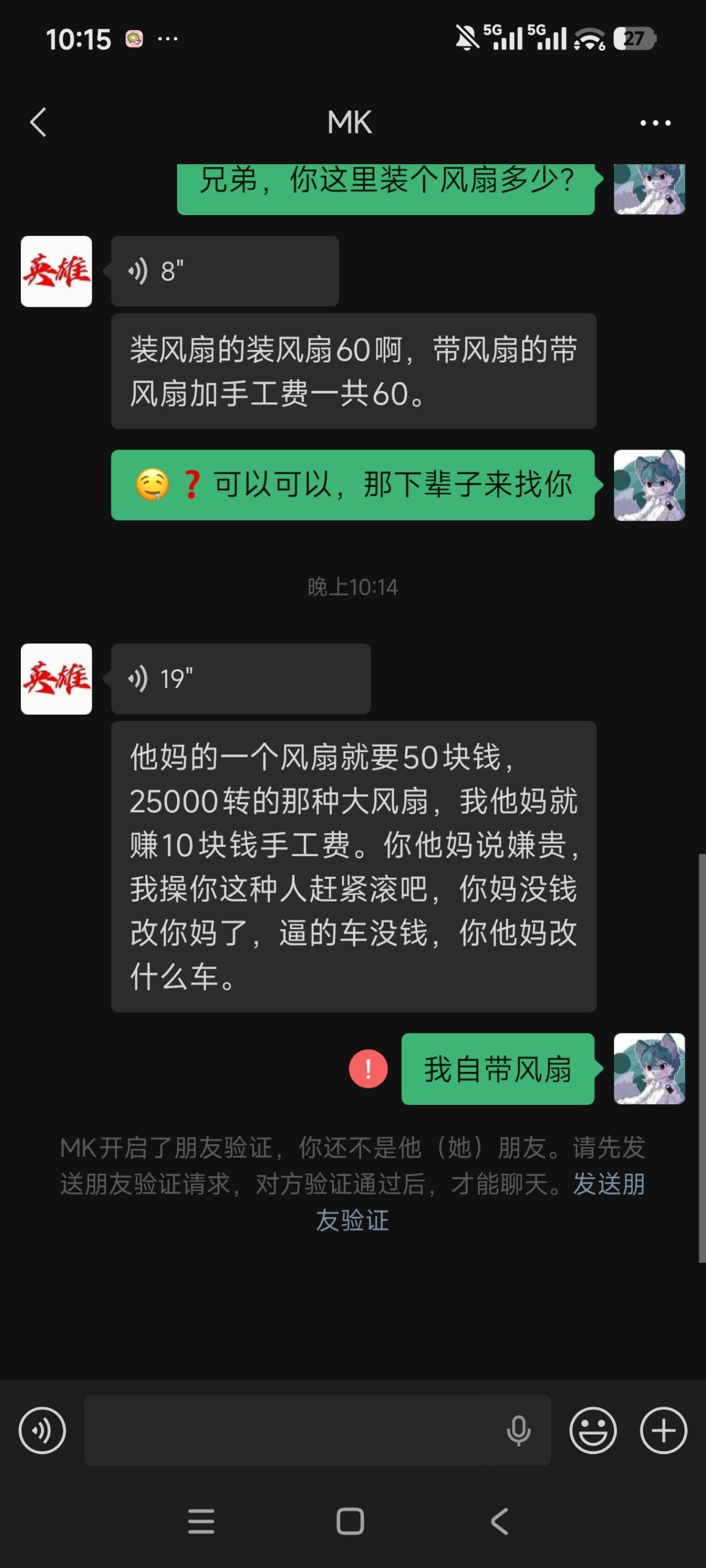Tap the red failed-send exclamation icon
This screenshot has height=1568, width=706.
pos(368,1069)
